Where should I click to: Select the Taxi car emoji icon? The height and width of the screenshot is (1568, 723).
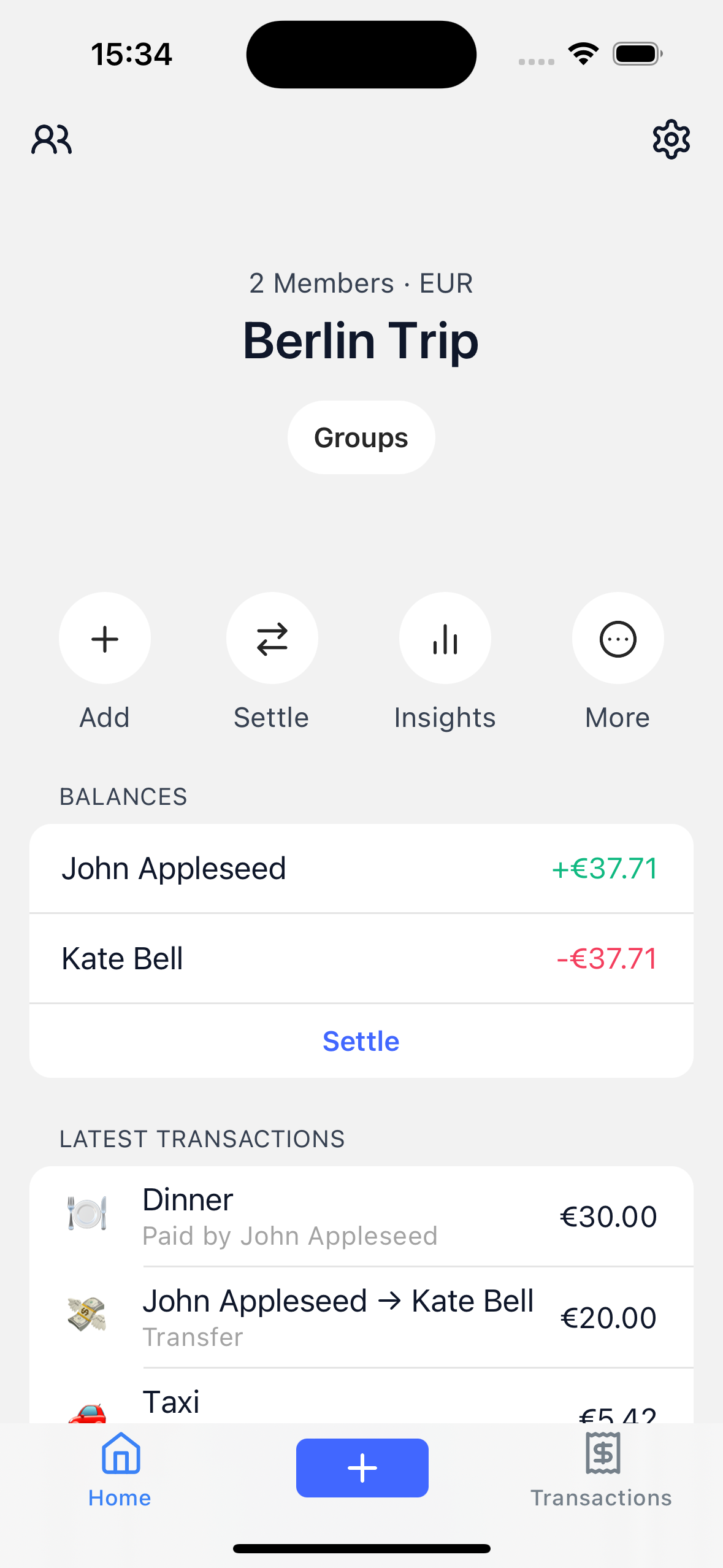86,1411
